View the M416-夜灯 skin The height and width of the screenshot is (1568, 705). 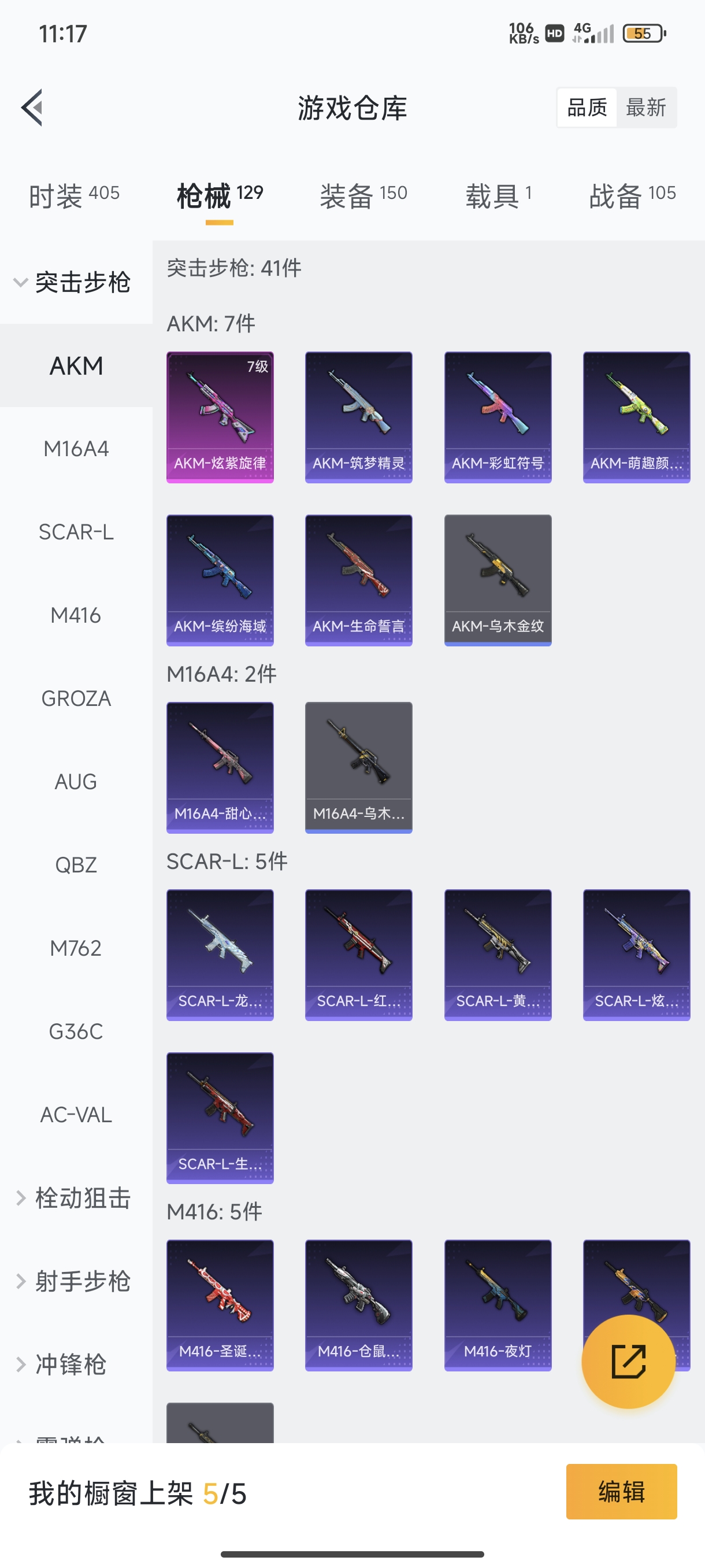point(498,1306)
